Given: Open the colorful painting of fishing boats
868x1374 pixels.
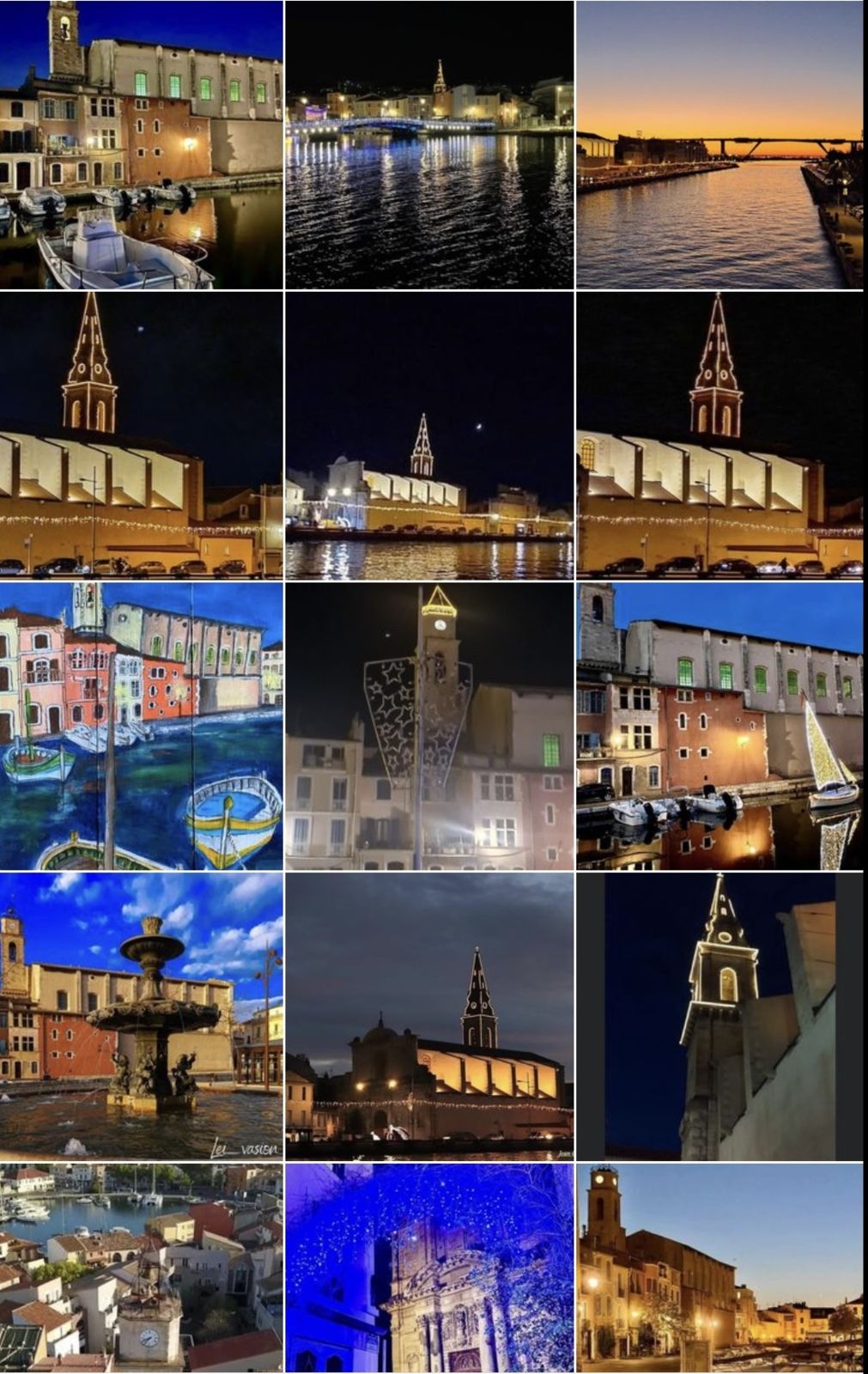Looking at the screenshot, I should coord(141,727).
